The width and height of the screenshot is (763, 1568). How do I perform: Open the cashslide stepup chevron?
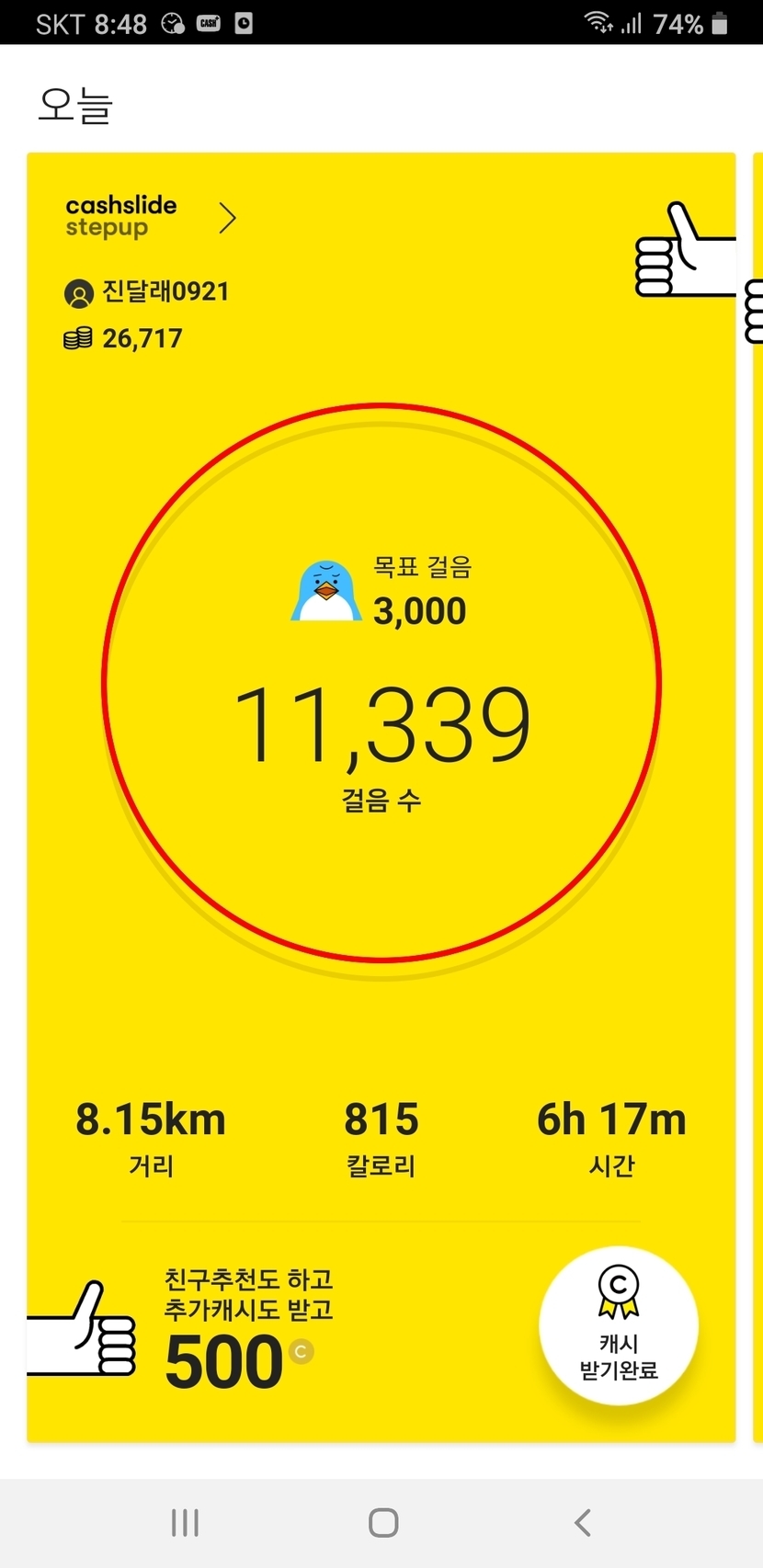[x=227, y=219]
